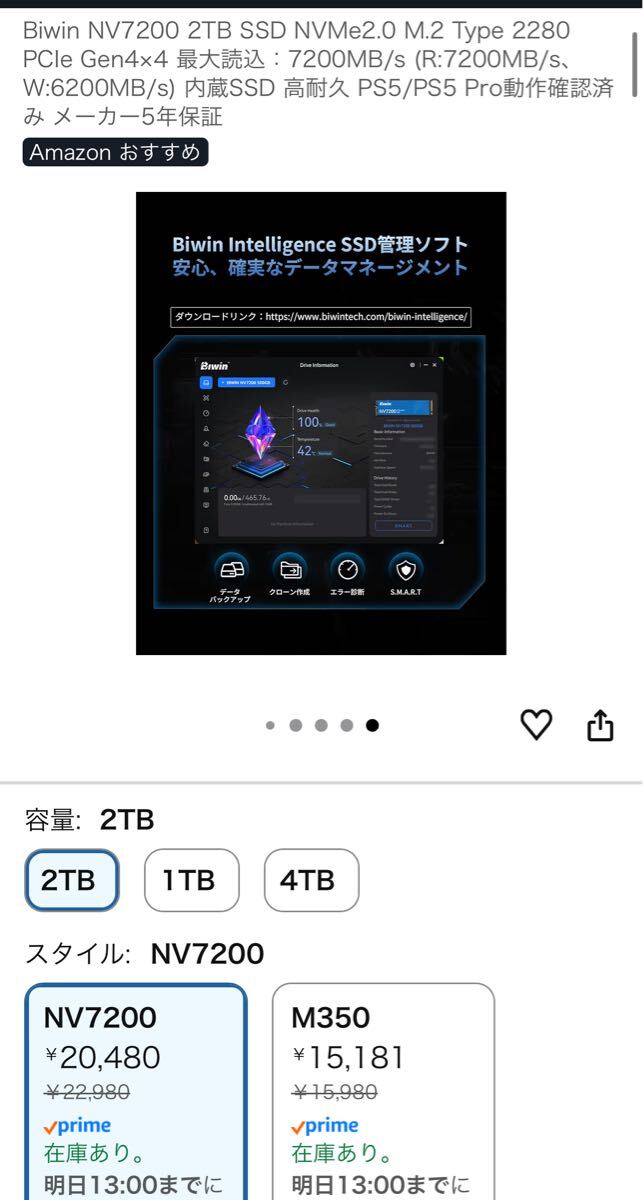The image size is (643, 1200).
Task: Select the 2TB capacity option
Action: (x=72, y=880)
